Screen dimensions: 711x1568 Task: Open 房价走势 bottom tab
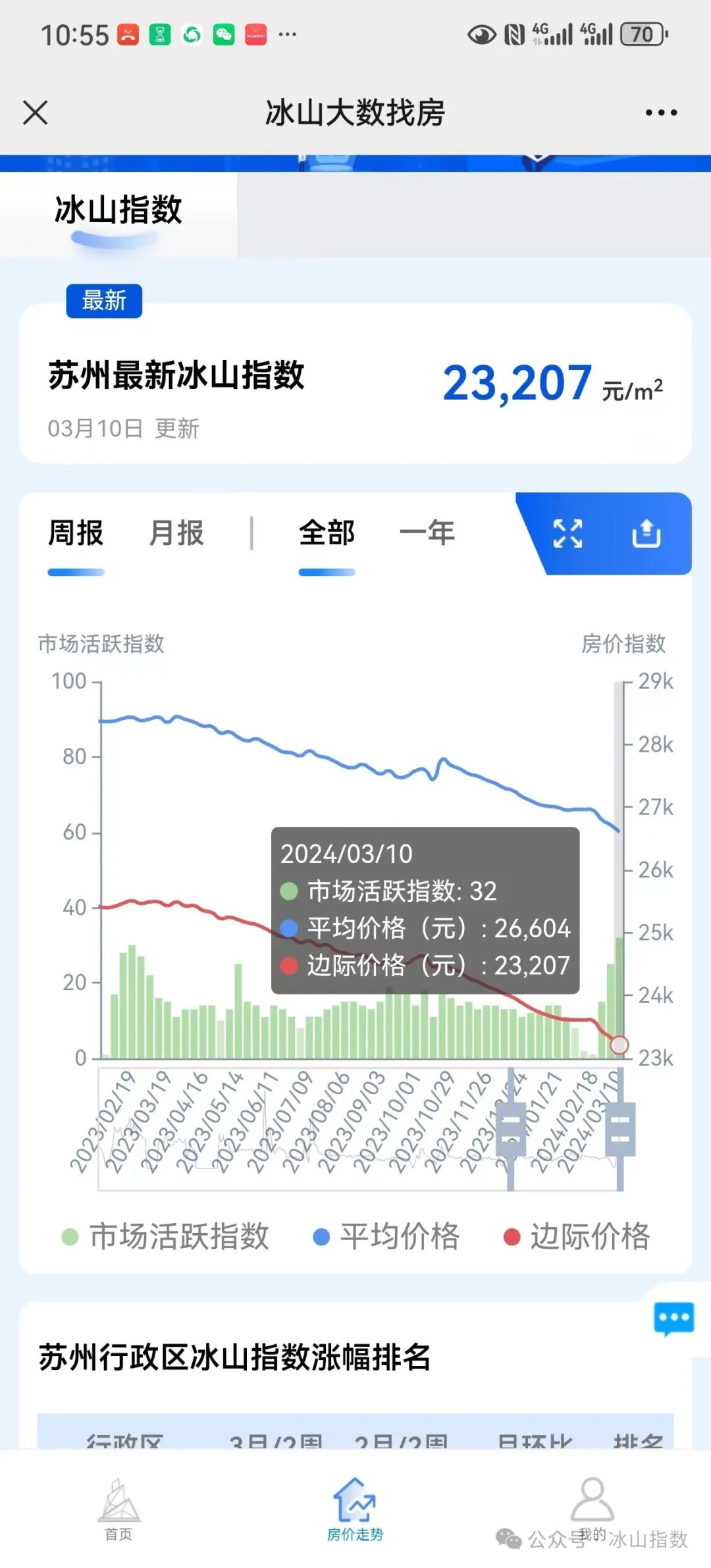355,1509
